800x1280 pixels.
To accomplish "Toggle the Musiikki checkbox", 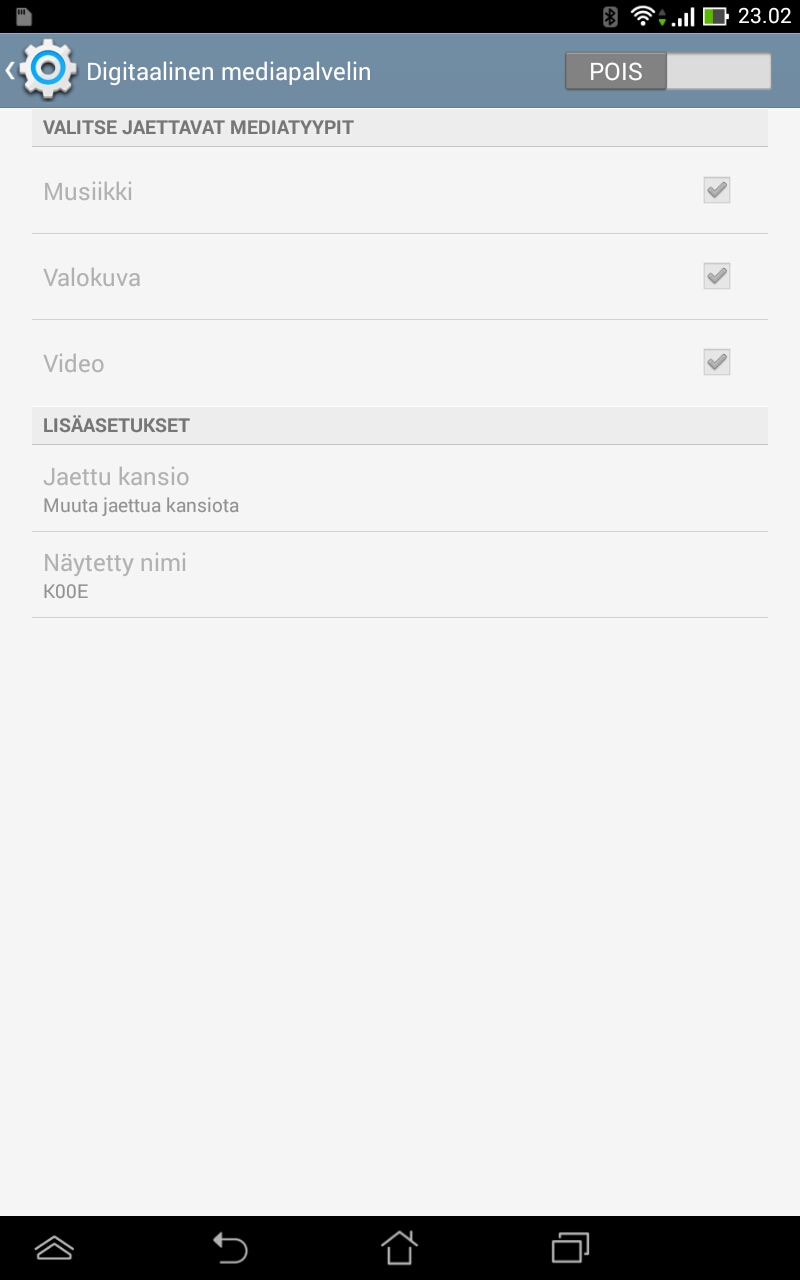I will (716, 190).
